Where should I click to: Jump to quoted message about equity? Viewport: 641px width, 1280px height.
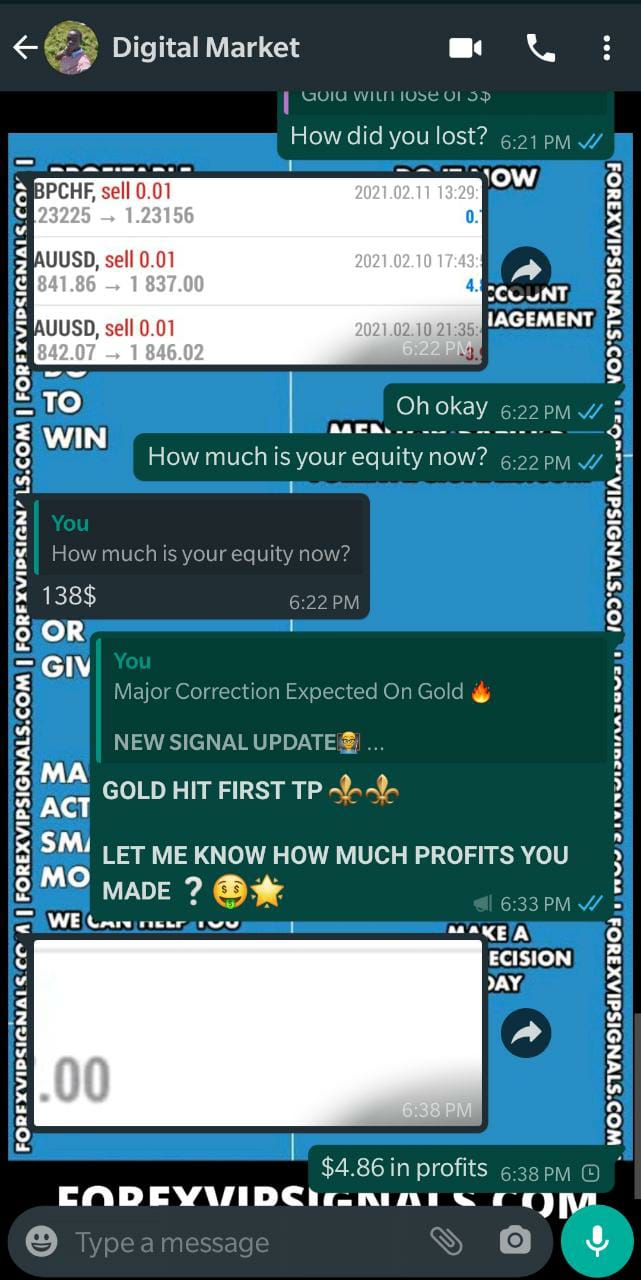(x=200, y=540)
